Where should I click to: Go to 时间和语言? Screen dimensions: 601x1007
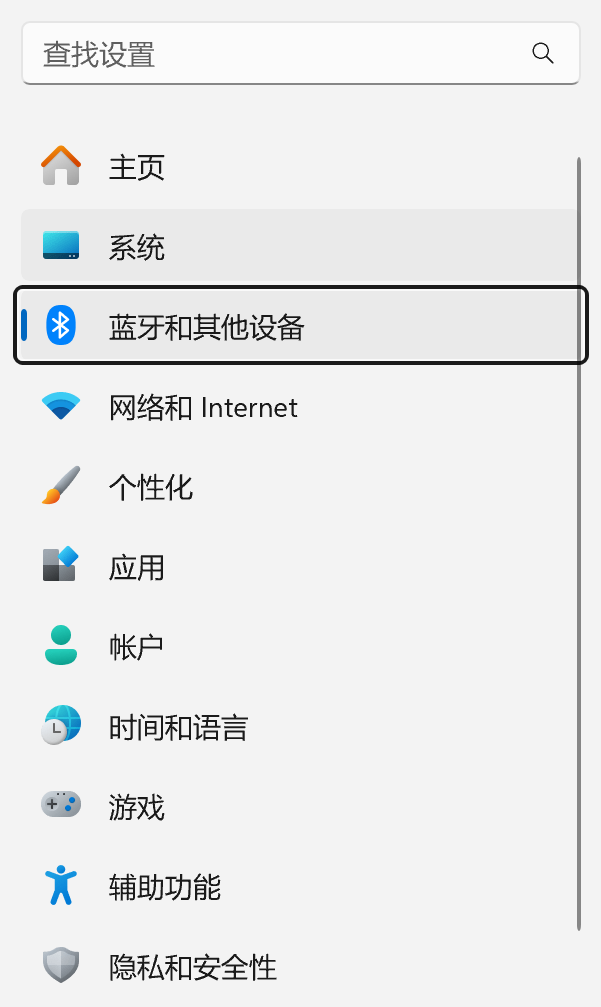[x=299, y=726]
